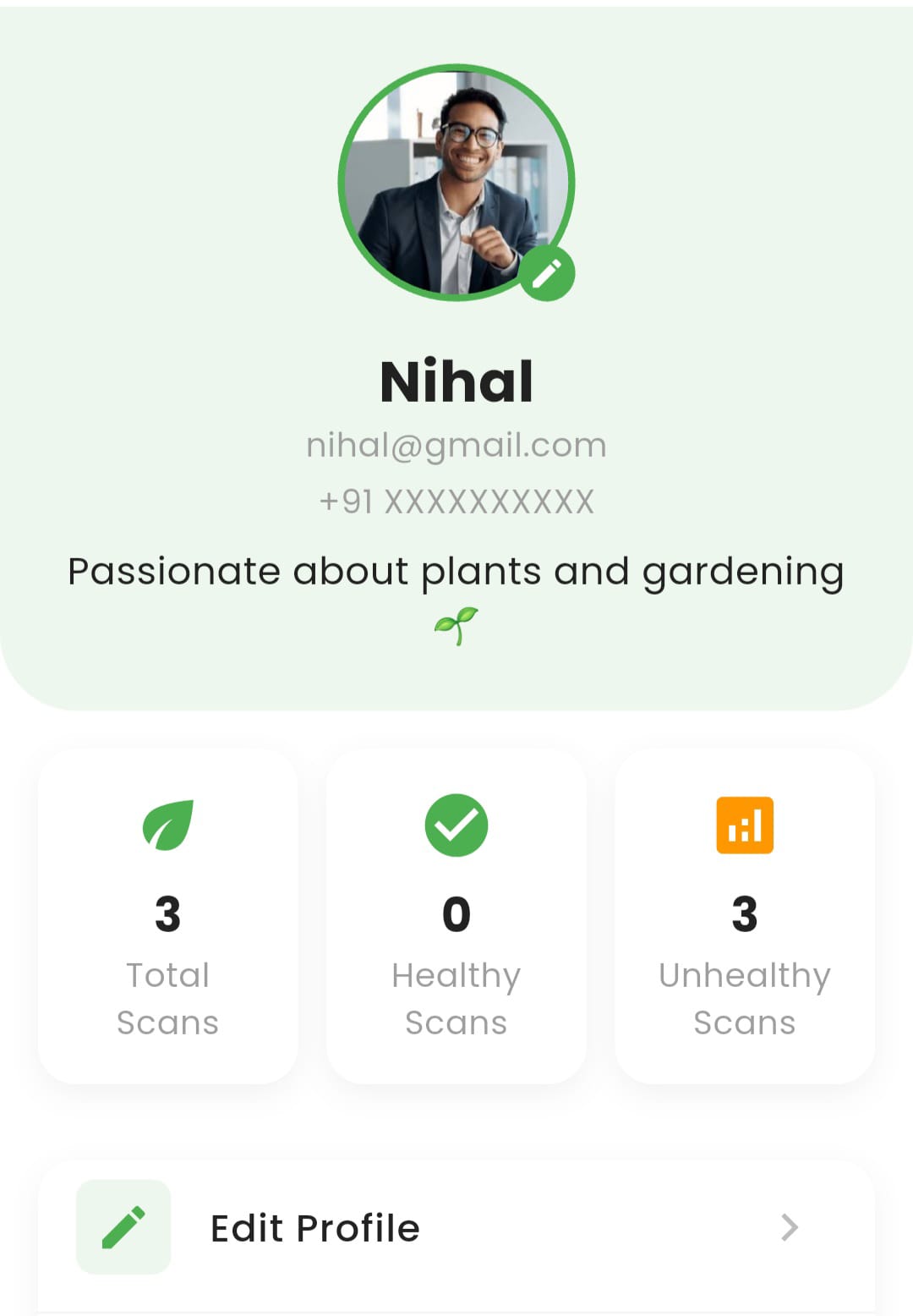This screenshot has width=913, height=1316.
Task: Open the Healthy Scans card
Action: [456, 916]
